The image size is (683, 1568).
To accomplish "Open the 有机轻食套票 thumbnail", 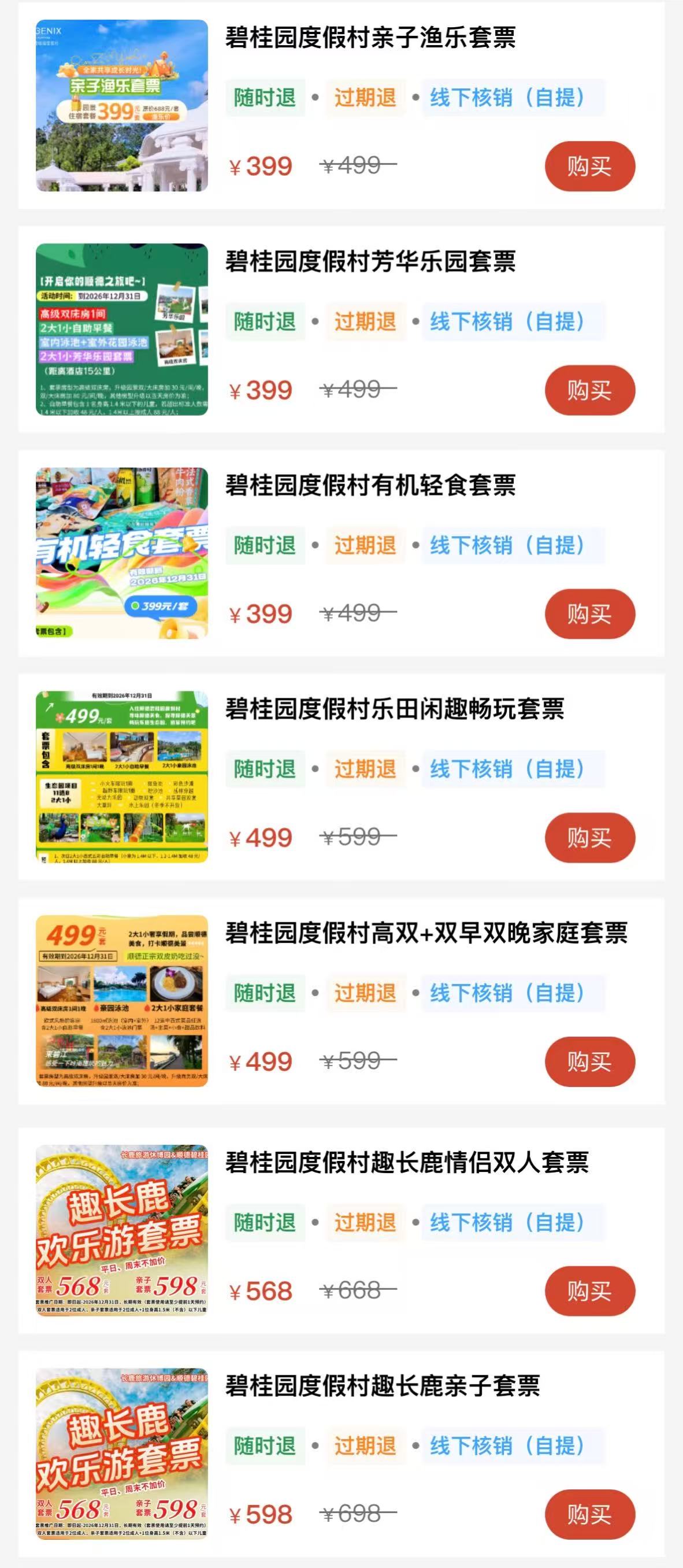I will click(x=122, y=553).
